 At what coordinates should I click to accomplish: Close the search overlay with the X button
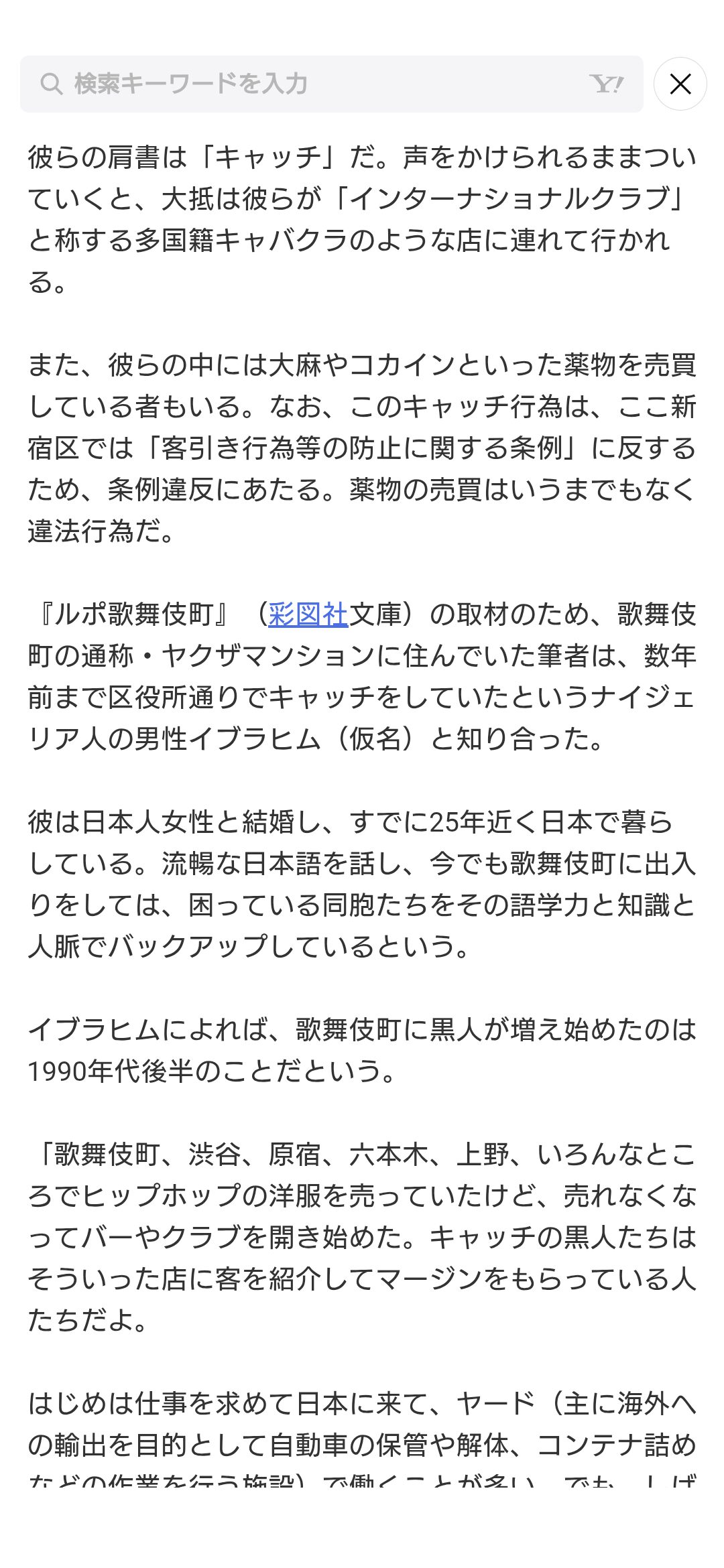point(680,84)
